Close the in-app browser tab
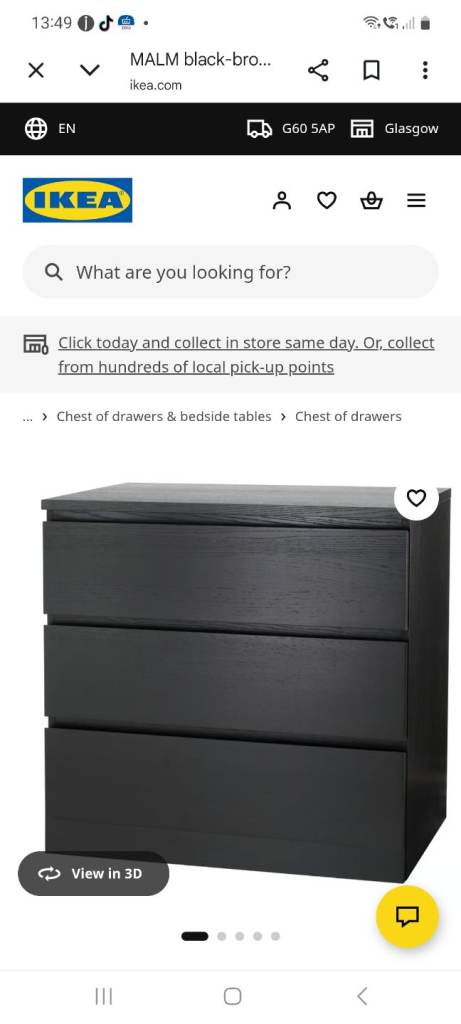 click(37, 71)
